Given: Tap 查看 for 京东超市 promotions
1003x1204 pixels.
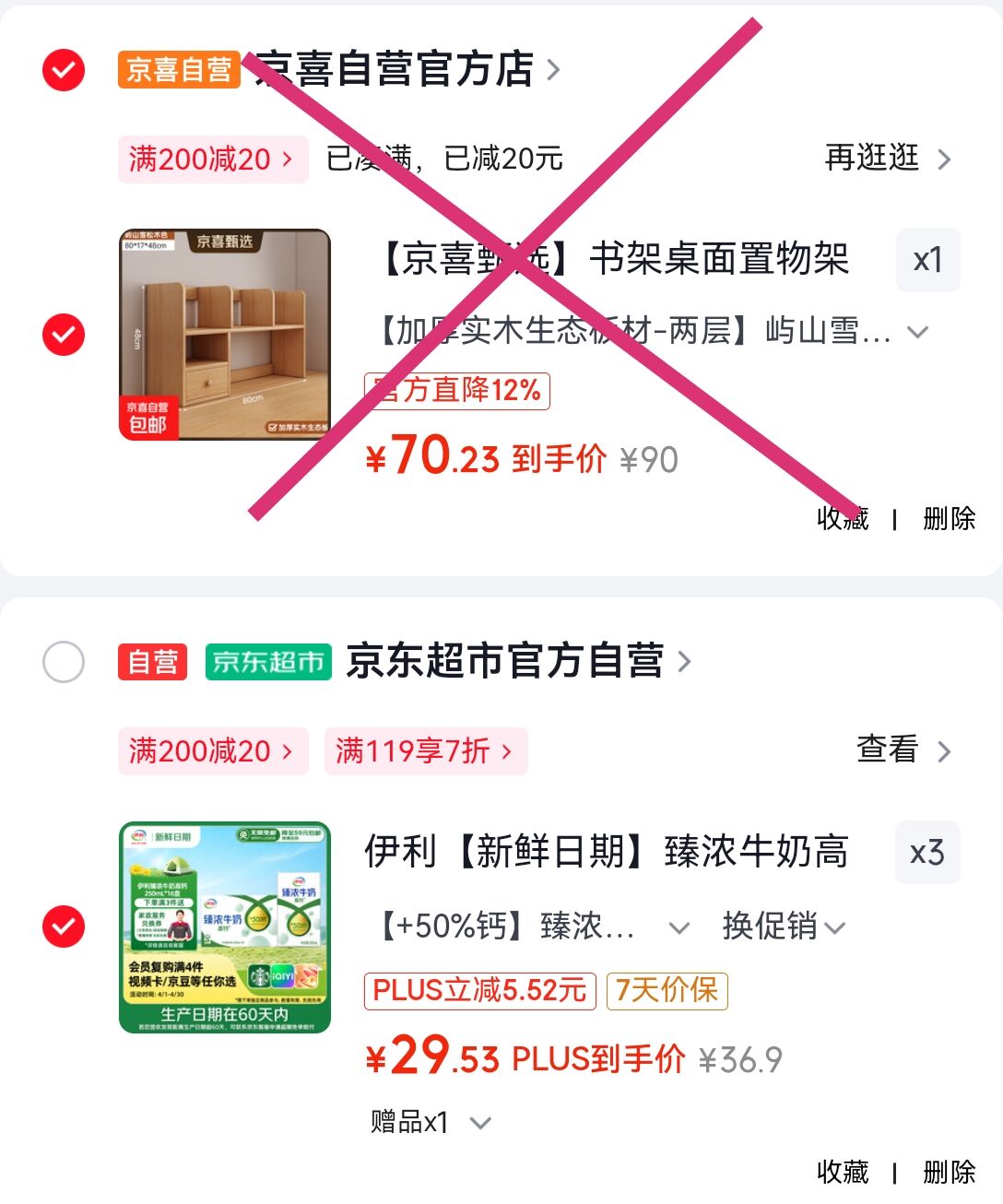Looking at the screenshot, I should (903, 750).
